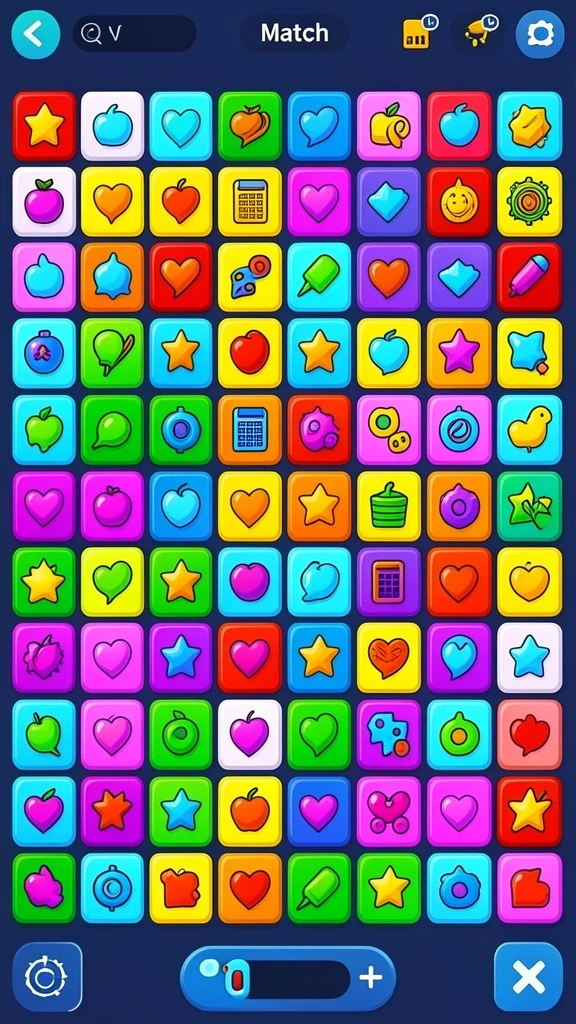Open the search field at the top
This screenshot has height=1024, width=576.
(135, 34)
